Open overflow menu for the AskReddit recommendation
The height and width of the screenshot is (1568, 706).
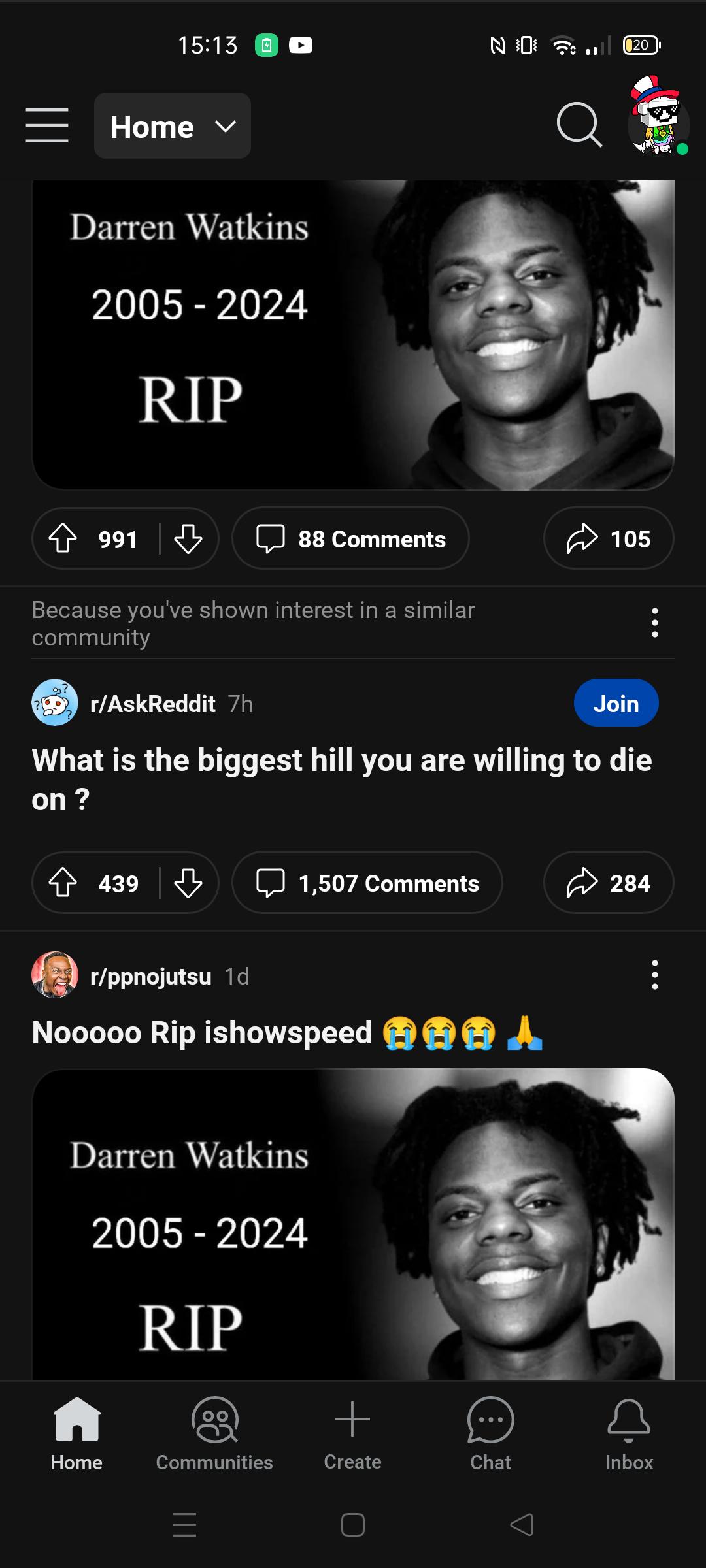pyautogui.click(x=654, y=623)
